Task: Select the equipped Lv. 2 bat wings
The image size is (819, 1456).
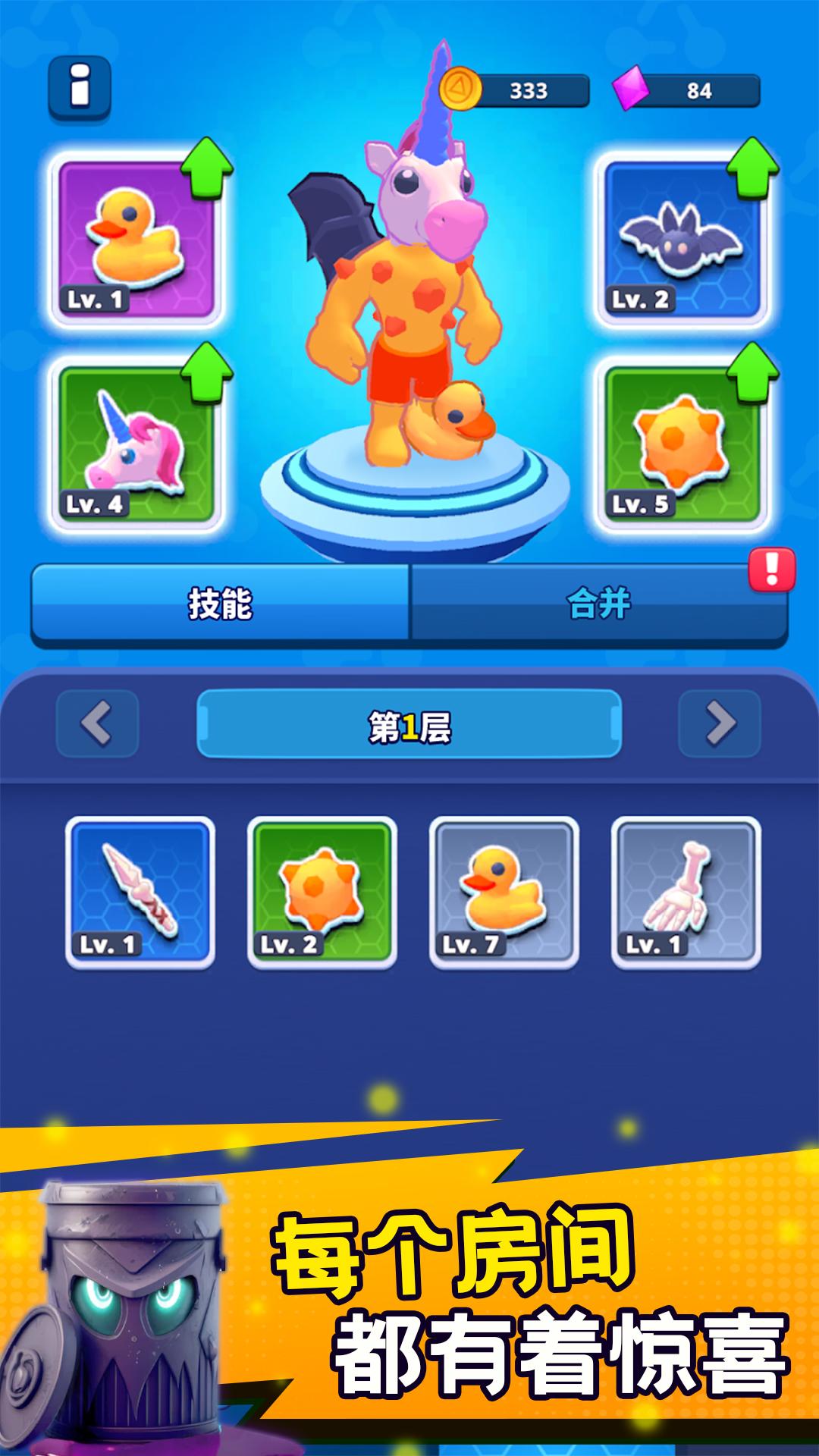Action: tap(681, 239)
